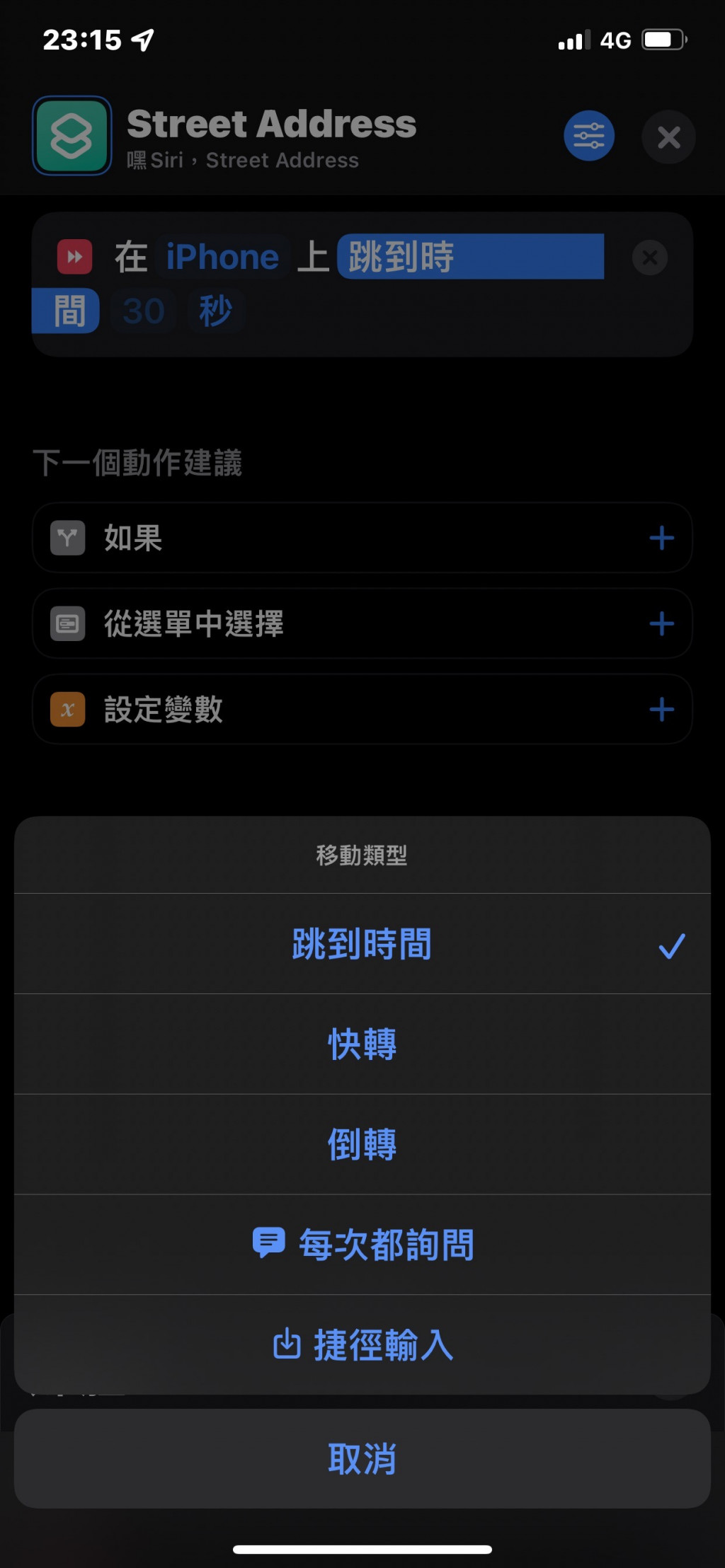Add the 設定變數 suggested action
The width and height of the screenshot is (725, 1568).
(661, 710)
